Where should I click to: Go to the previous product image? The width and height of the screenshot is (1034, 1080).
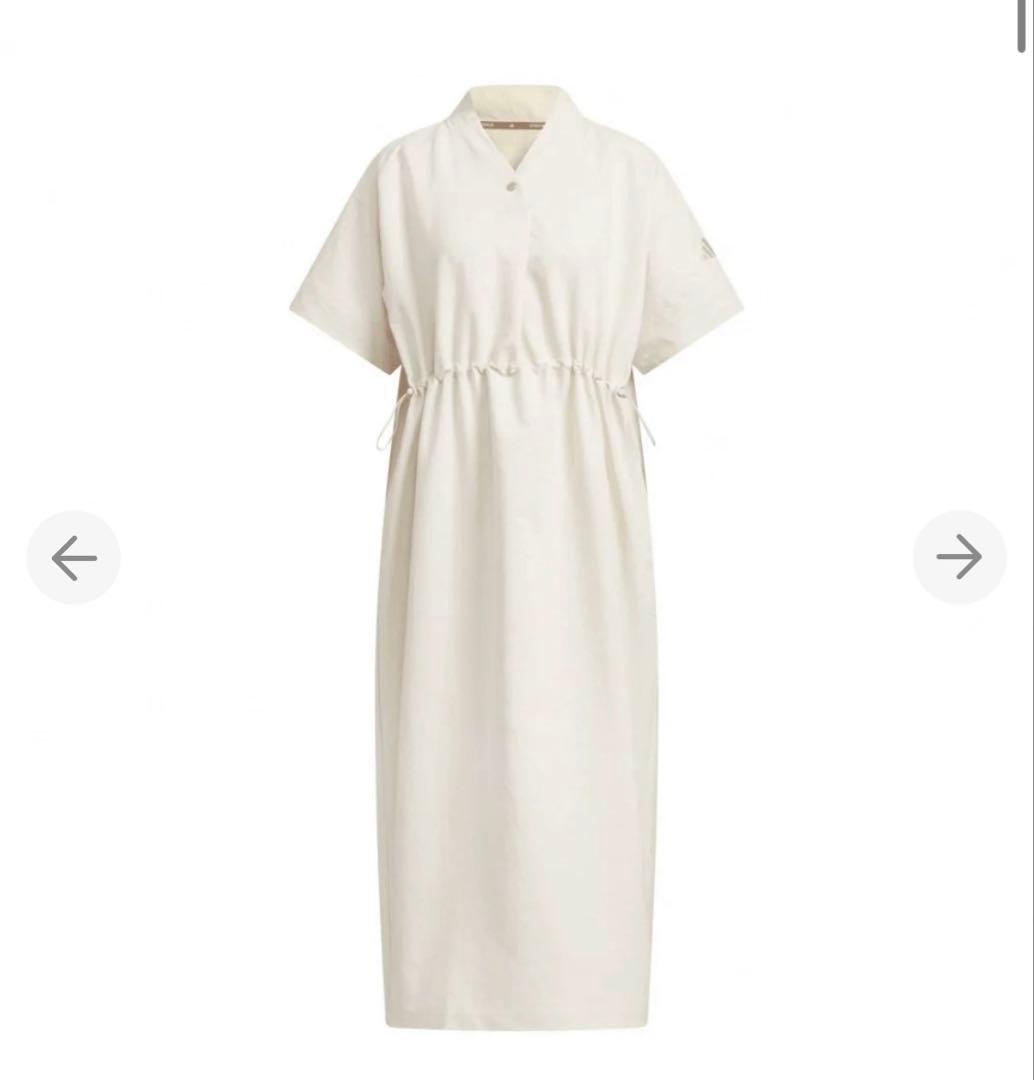pyautogui.click(x=73, y=557)
